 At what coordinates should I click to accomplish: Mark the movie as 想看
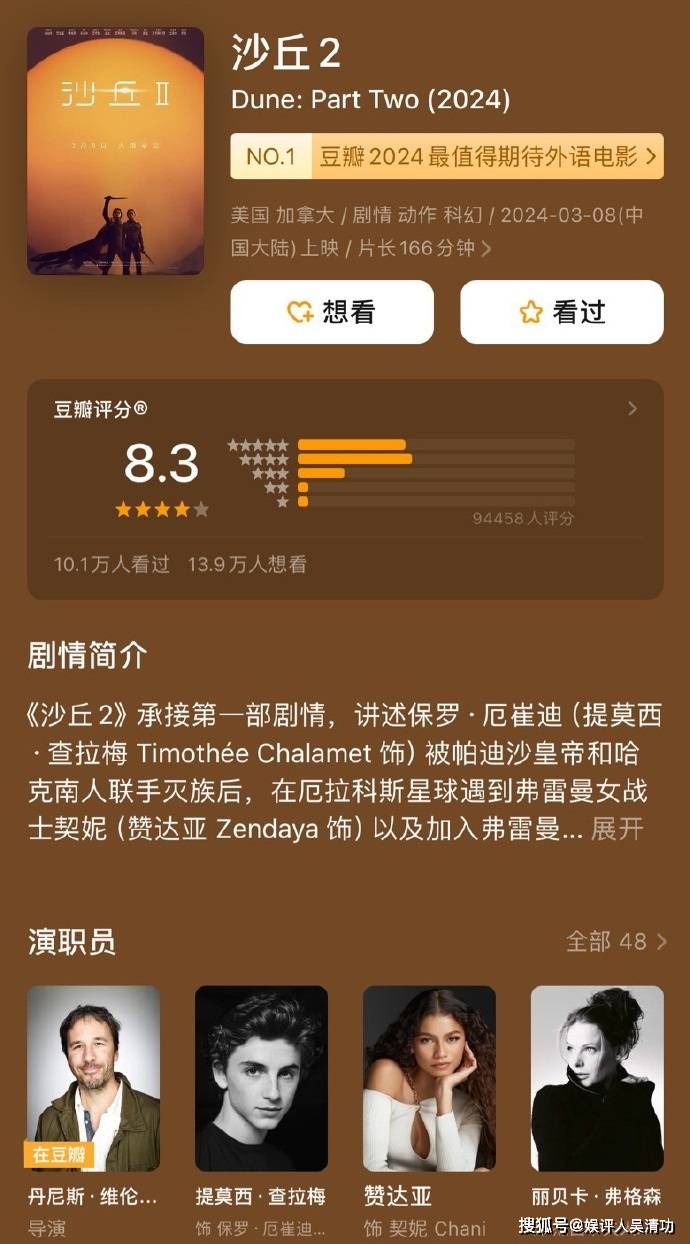(332, 312)
